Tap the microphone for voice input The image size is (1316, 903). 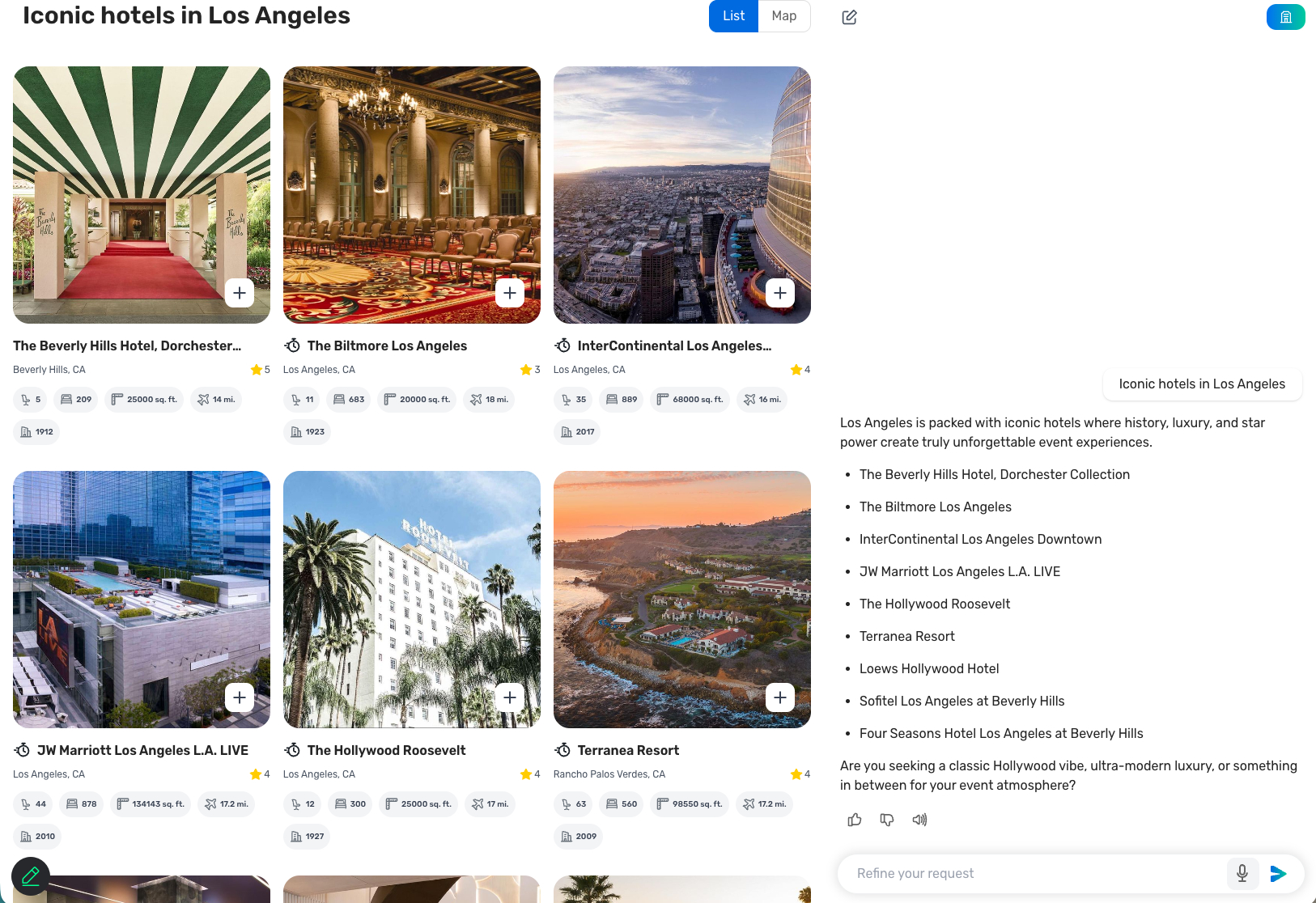coord(1242,873)
